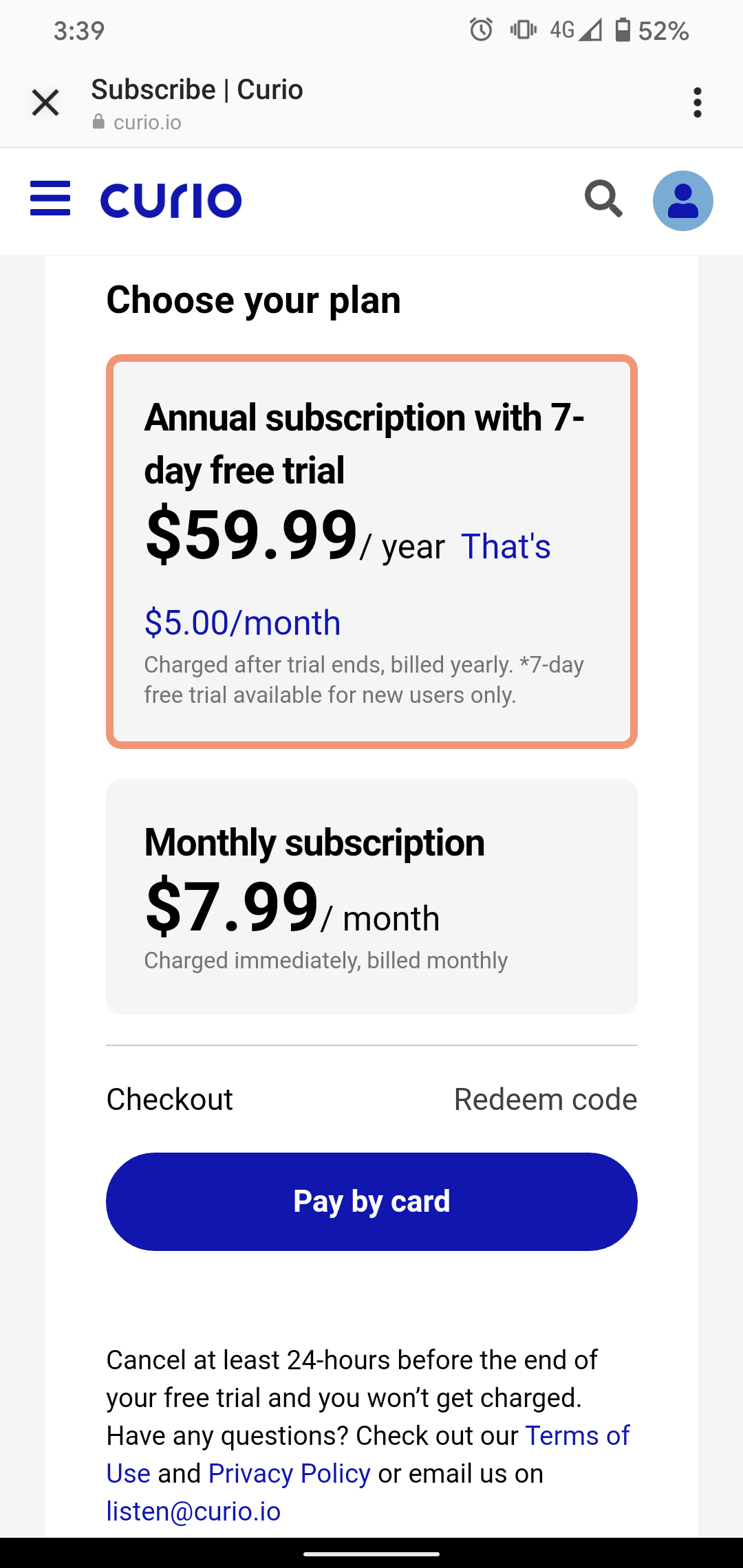
Task: Tap the search magnifier icon
Action: [603, 199]
